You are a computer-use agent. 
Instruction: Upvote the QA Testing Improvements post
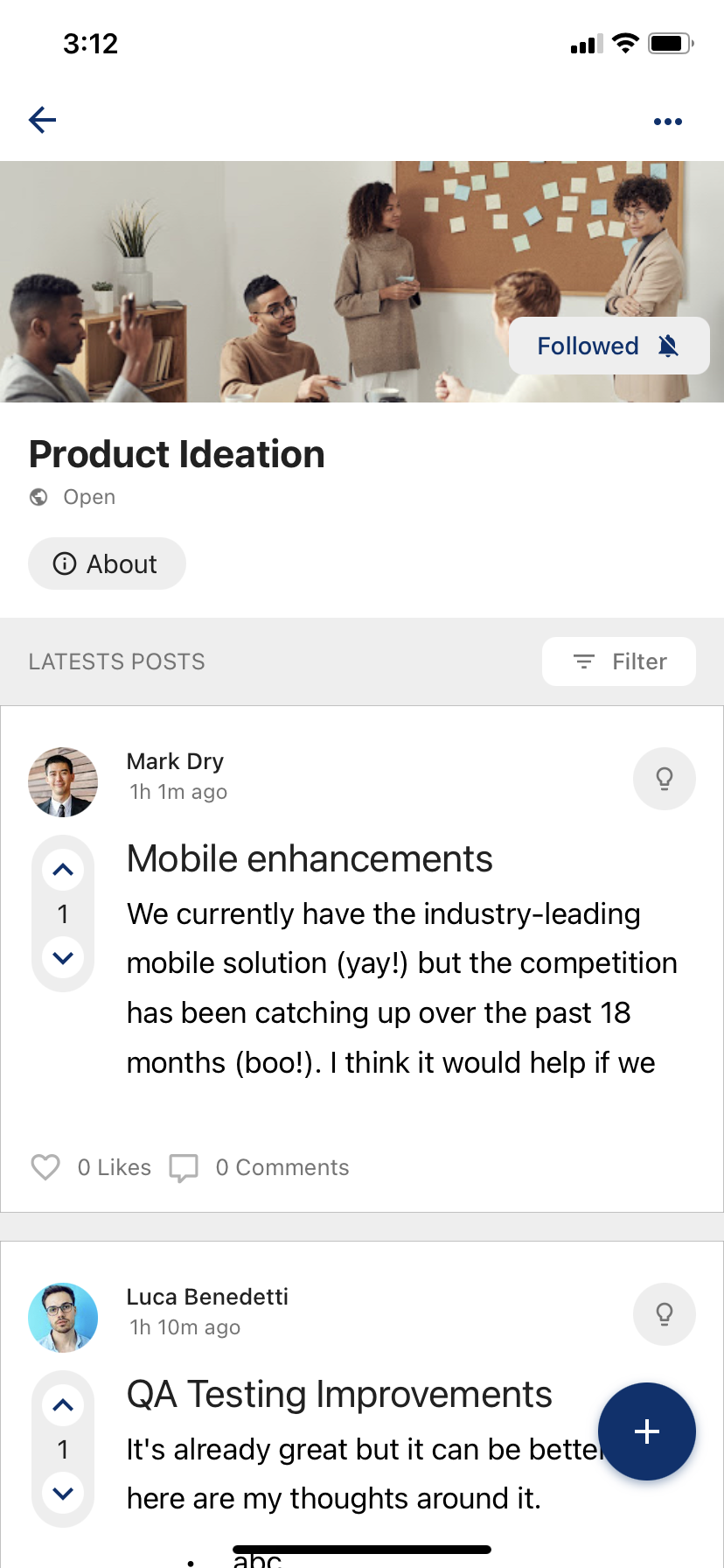coord(63,1405)
